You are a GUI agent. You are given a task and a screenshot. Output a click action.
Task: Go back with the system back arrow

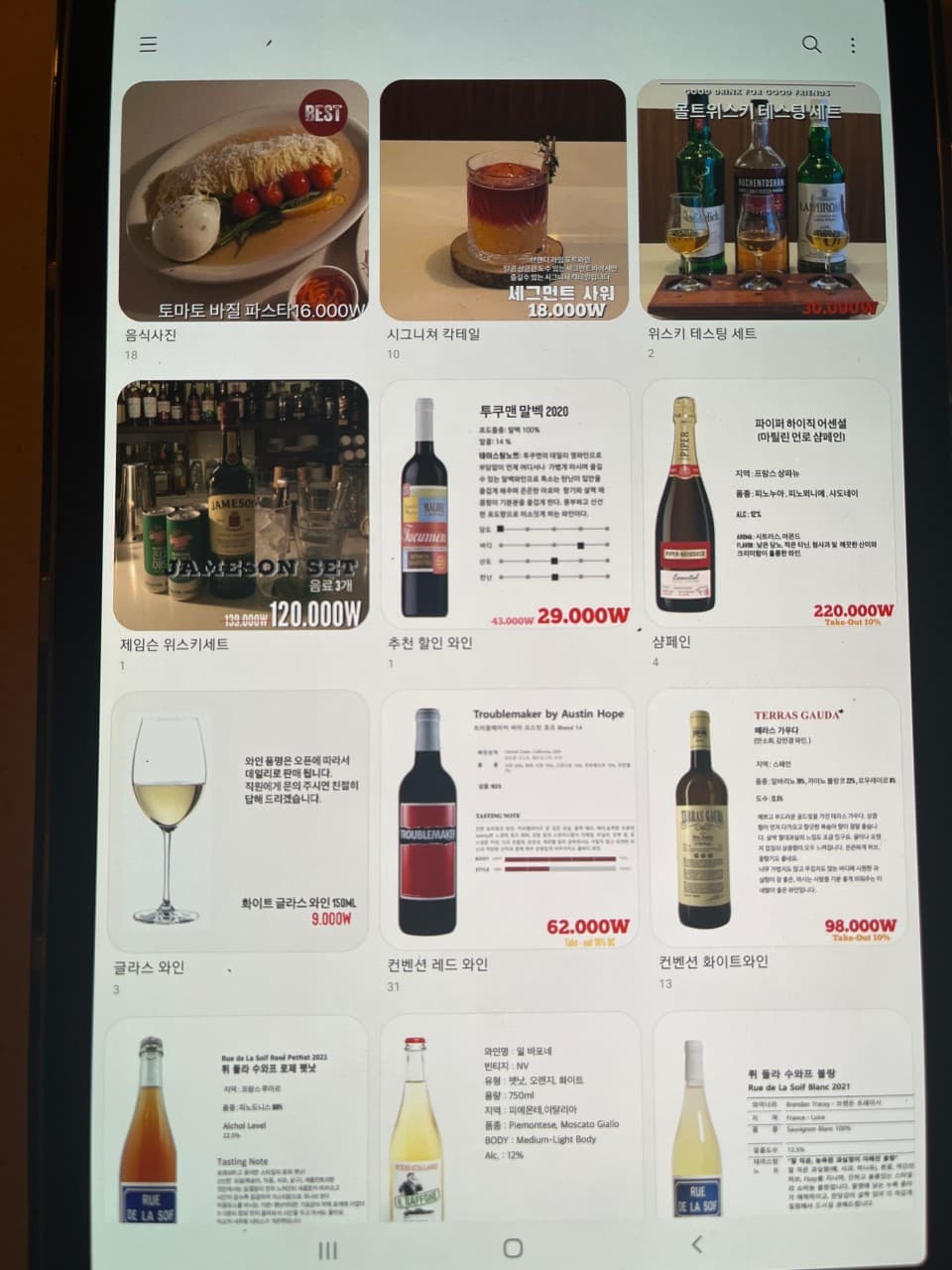point(696,1244)
